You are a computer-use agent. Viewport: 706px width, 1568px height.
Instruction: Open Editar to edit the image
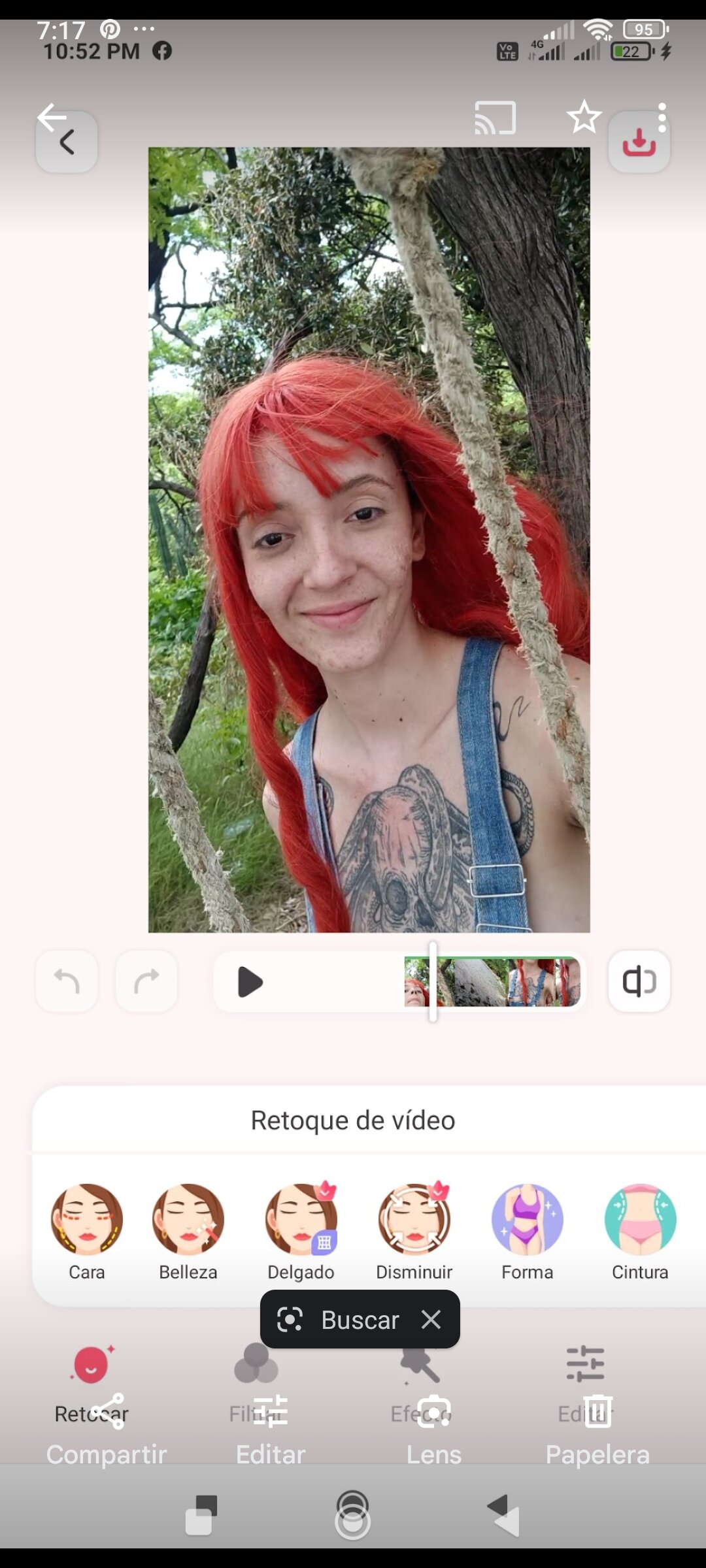pyautogui.click(x=270, y=1431)
